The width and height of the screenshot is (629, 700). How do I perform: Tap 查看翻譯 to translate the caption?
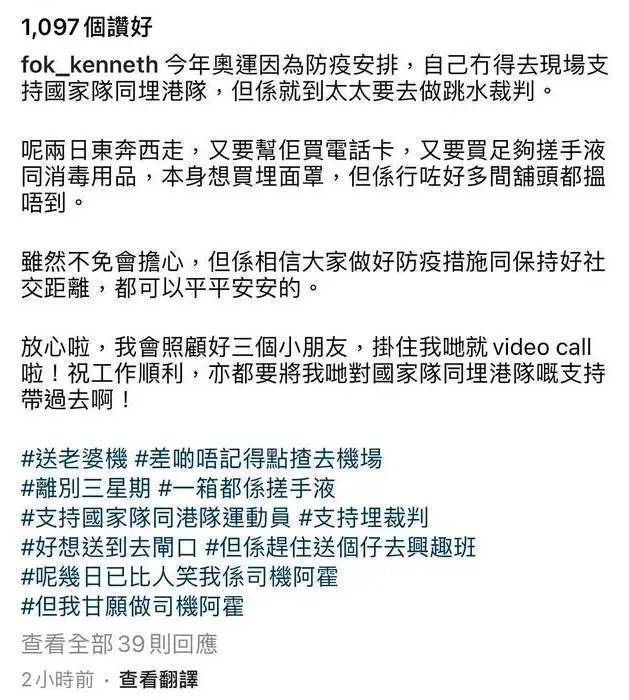[158, 679]
